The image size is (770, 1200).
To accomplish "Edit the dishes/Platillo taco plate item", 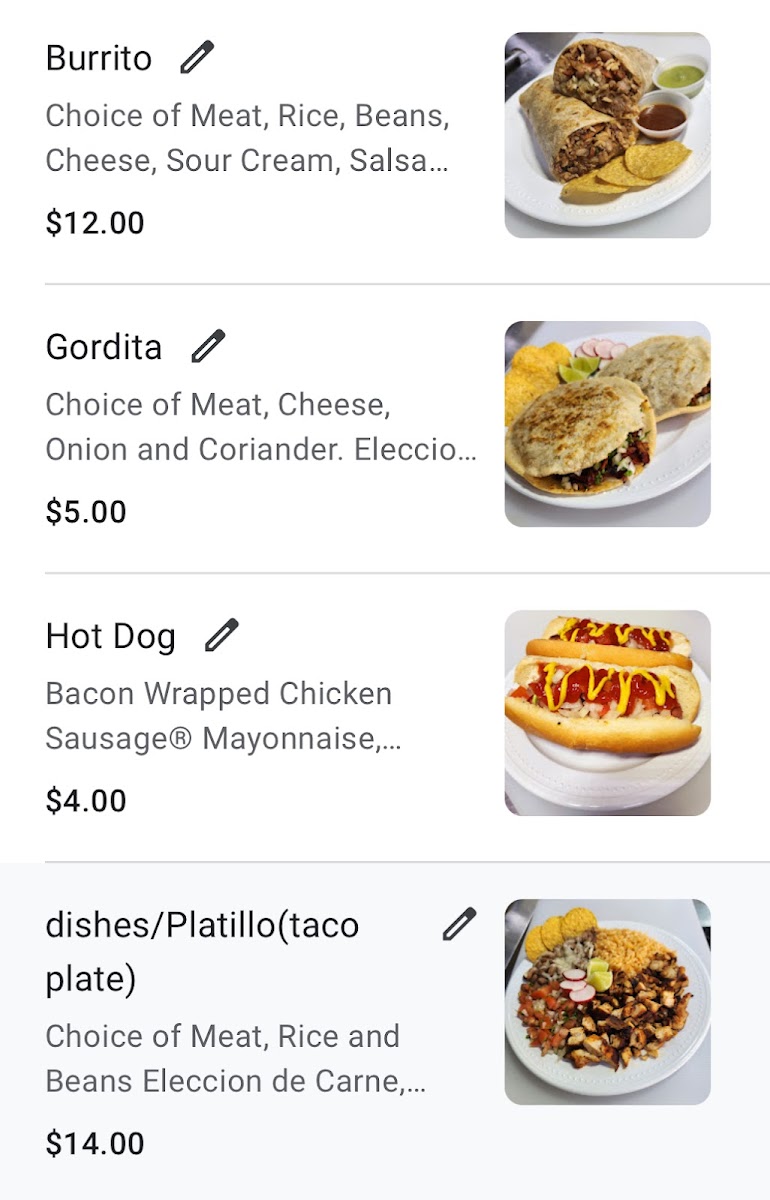I will pyautogui.click(x=459, y=925).
